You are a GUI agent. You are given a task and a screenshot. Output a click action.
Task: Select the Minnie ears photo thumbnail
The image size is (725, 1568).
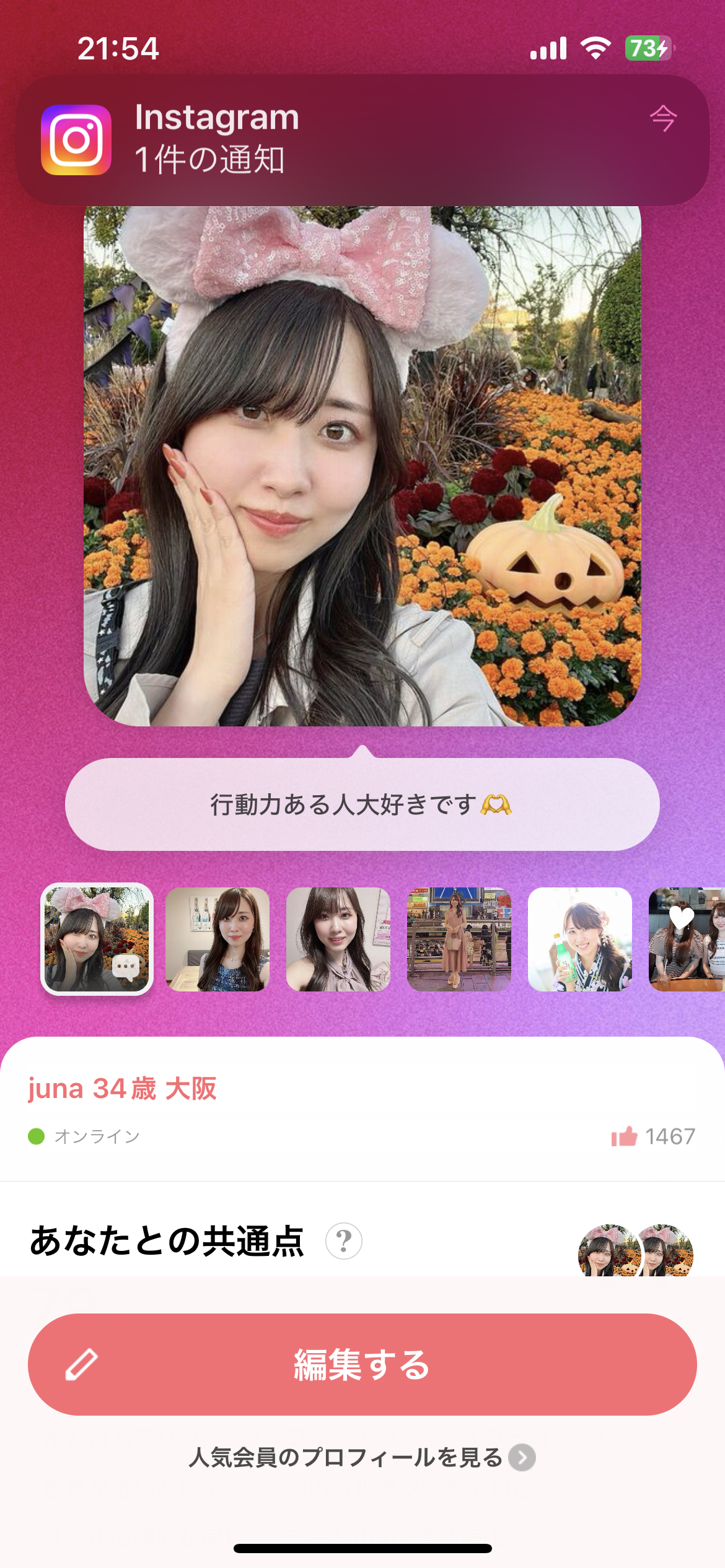pyautogui.click(x=97, y=939)
